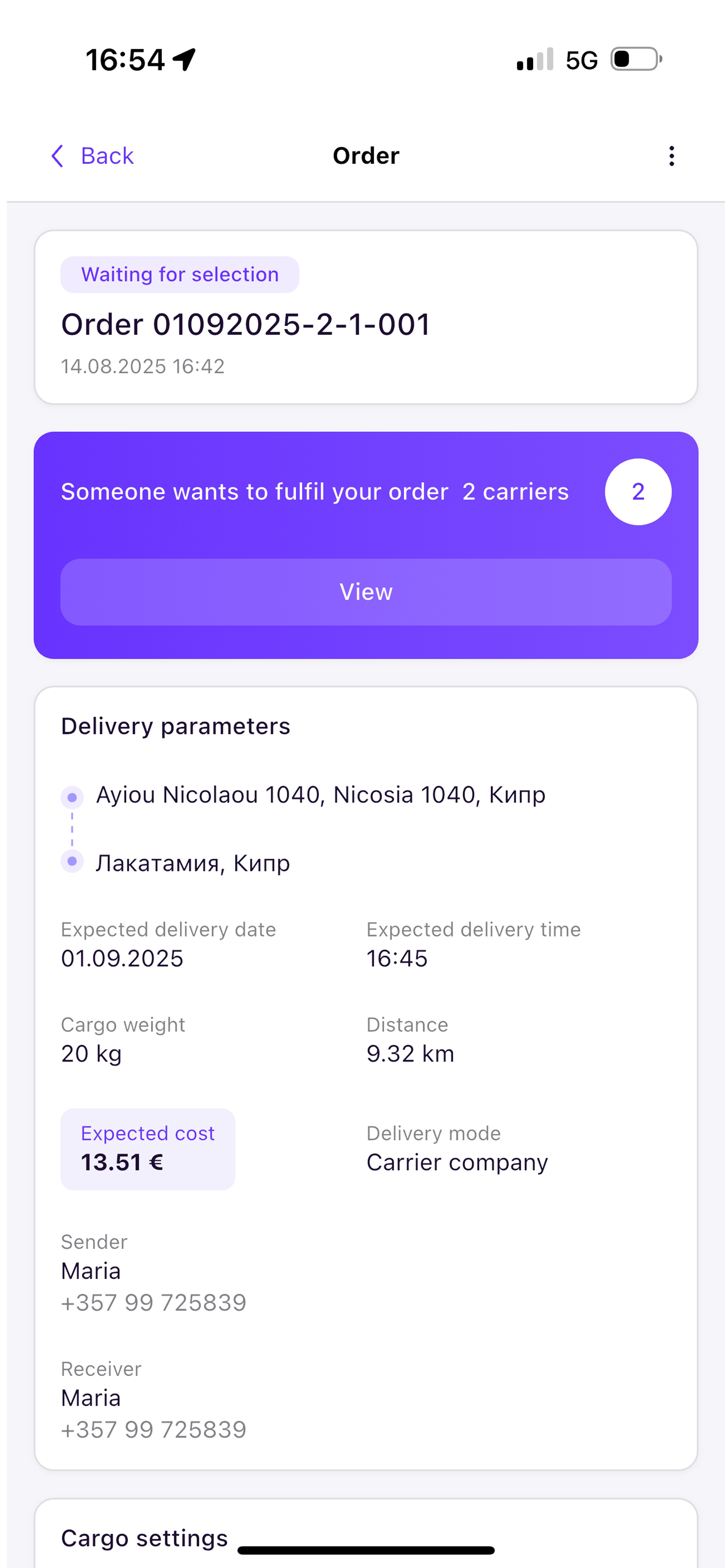The height and width of the screenshot is (1568, 725).
Task: Go back using the Back button
Action: pos(92,156)
